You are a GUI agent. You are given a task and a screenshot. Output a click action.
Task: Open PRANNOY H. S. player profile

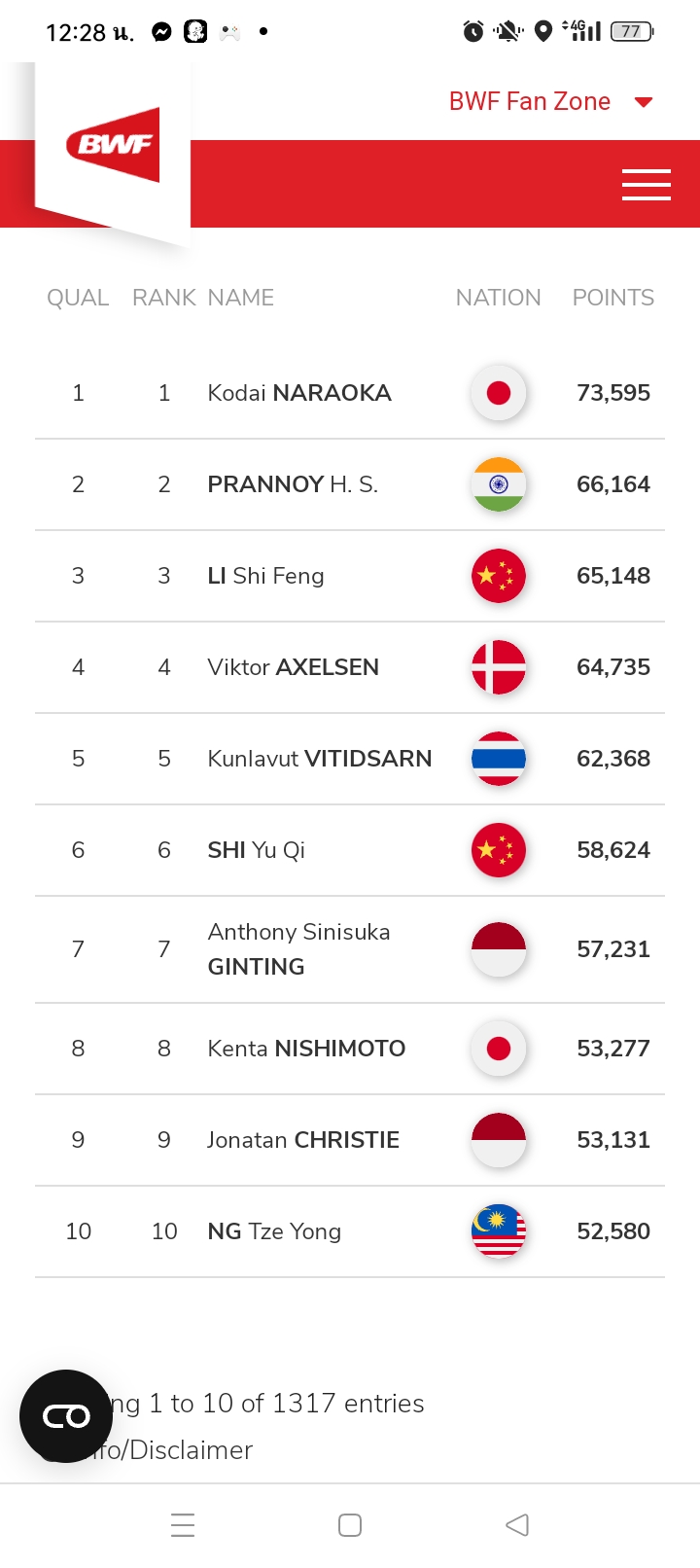(x=293, y=484)
